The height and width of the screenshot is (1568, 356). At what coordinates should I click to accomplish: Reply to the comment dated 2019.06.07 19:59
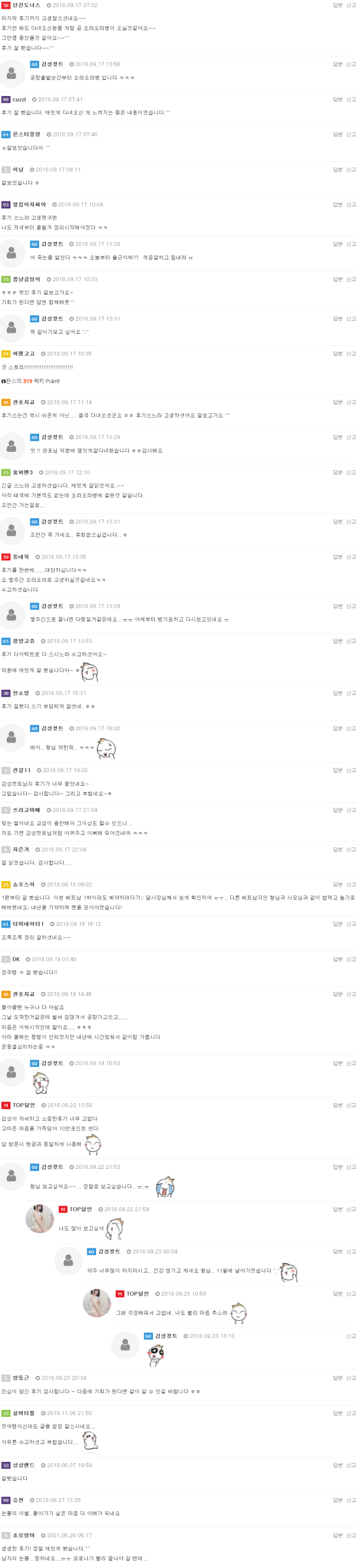(337, 1465)
